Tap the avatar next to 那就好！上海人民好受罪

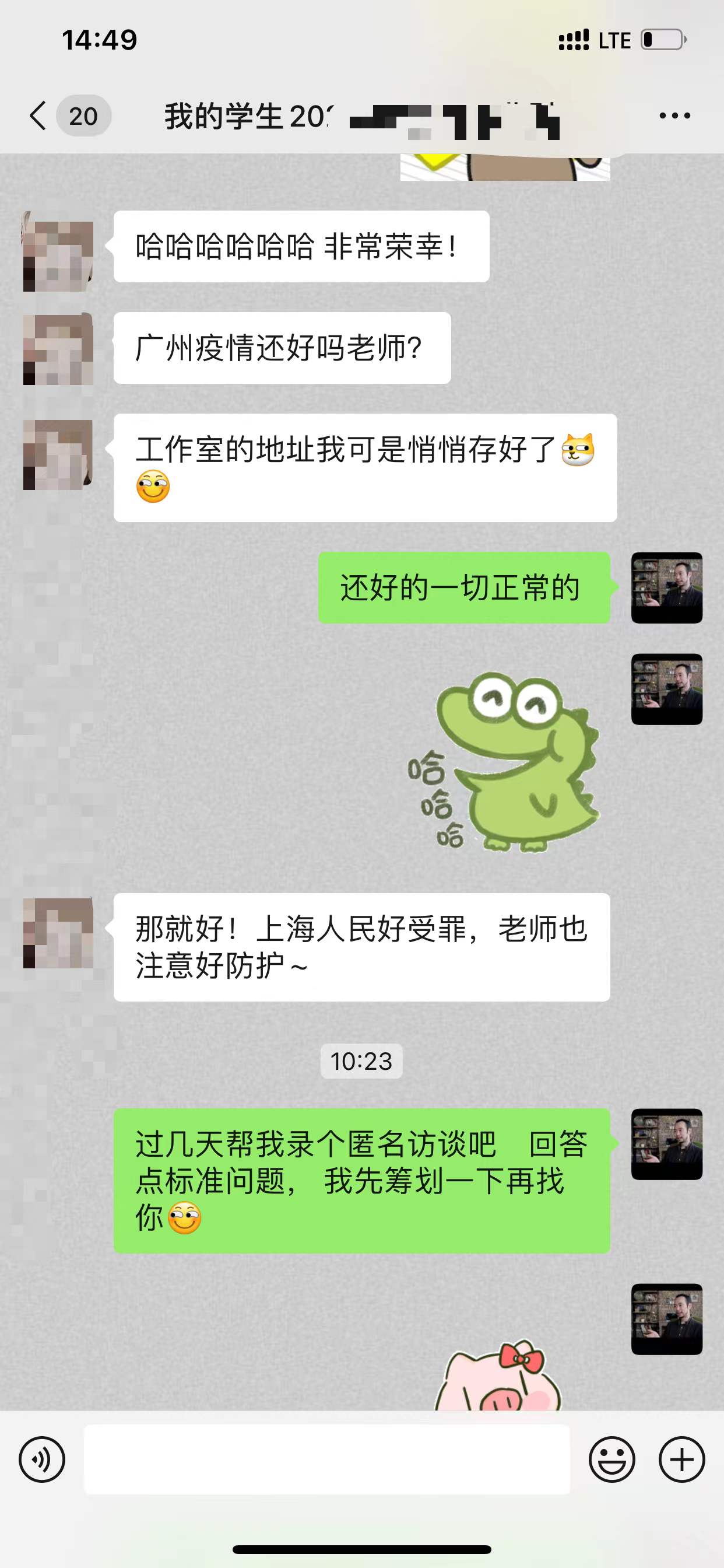click(58, 933)
